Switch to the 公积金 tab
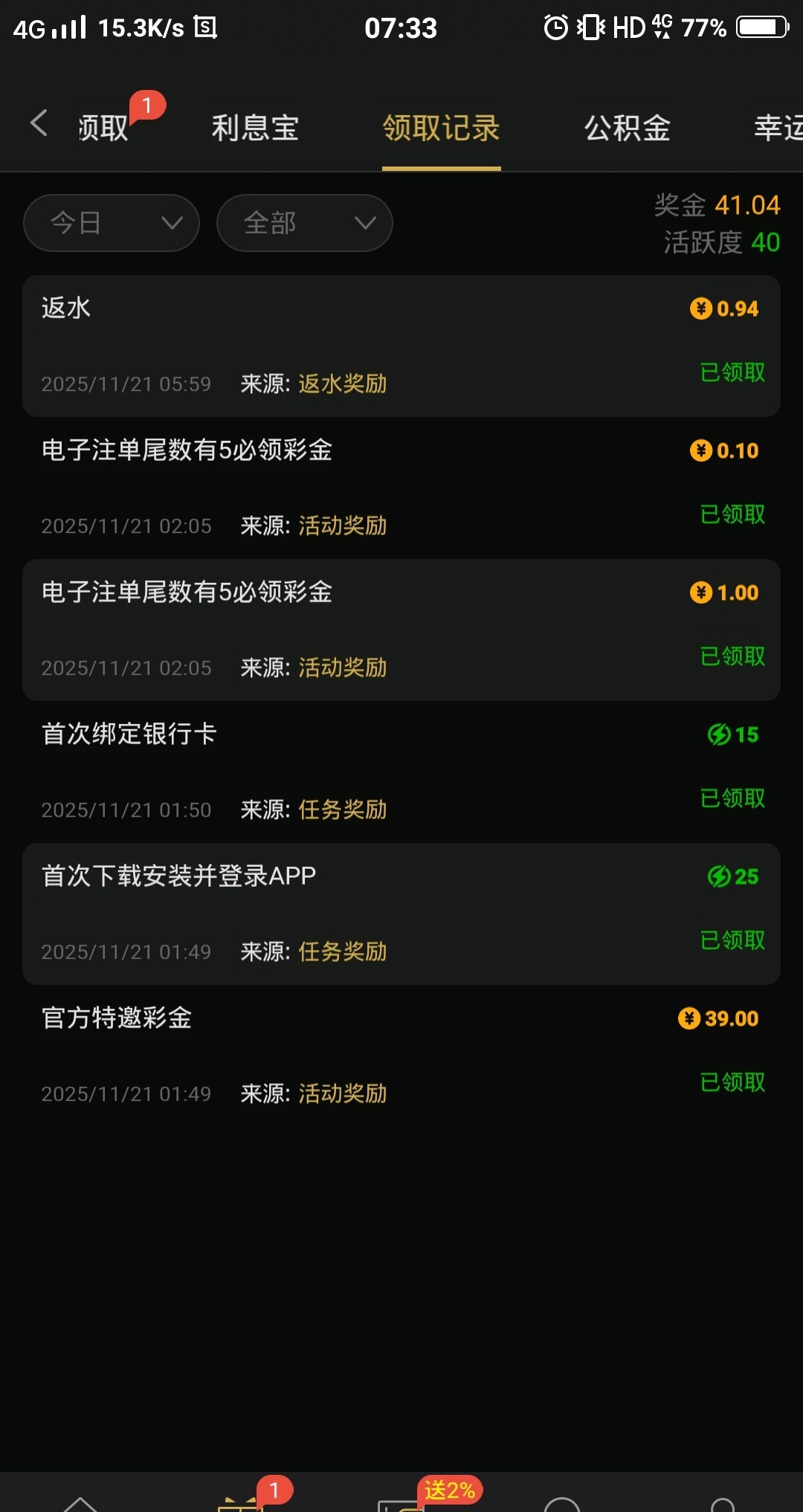 click(x=627, y=128)
